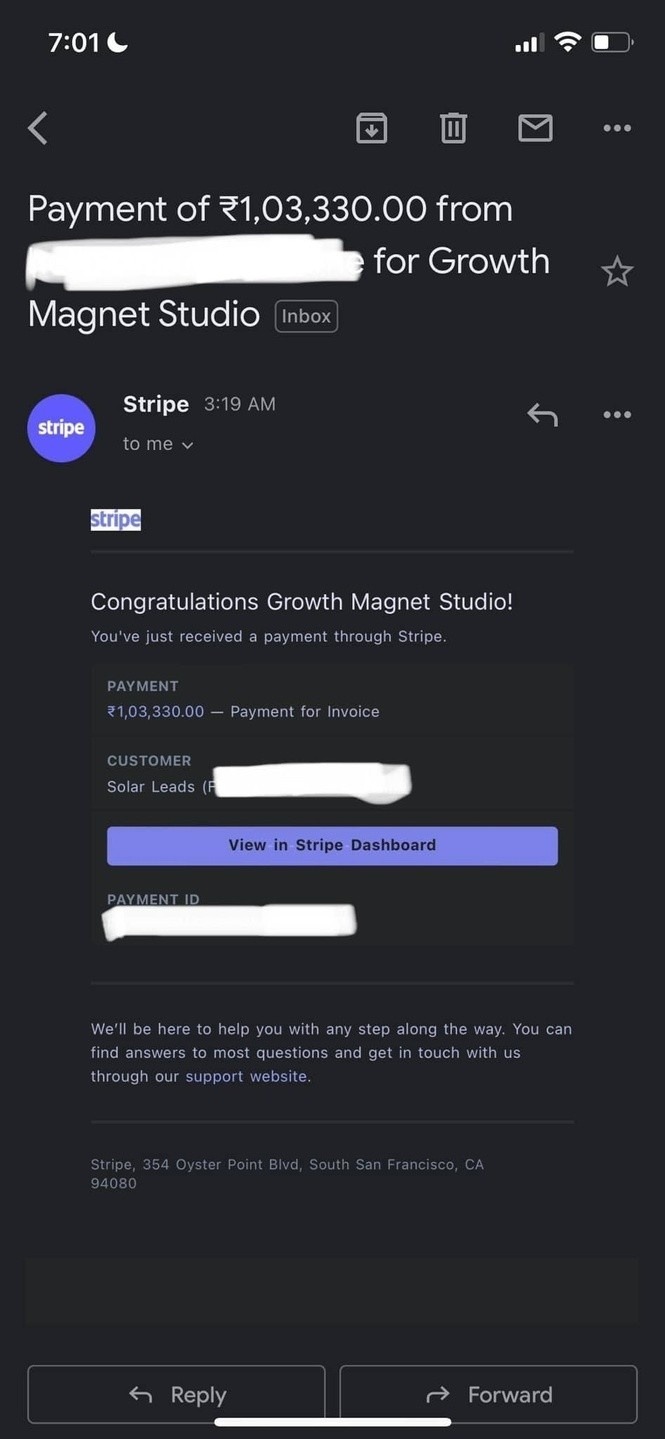Mark email as unread

click(535, 128)
